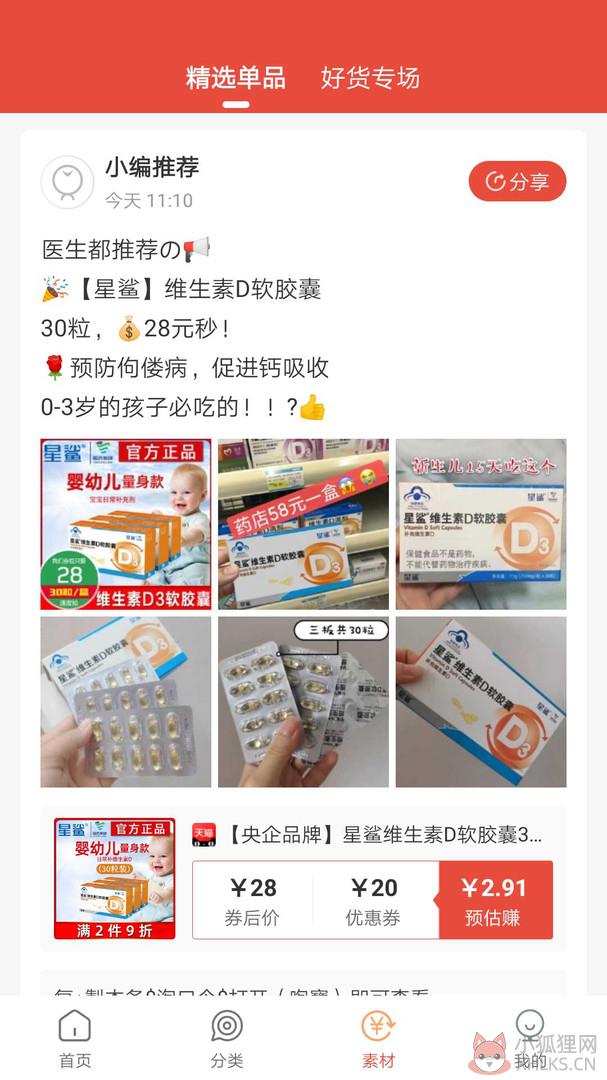Select the 精选单品 tab

[236, 78]
